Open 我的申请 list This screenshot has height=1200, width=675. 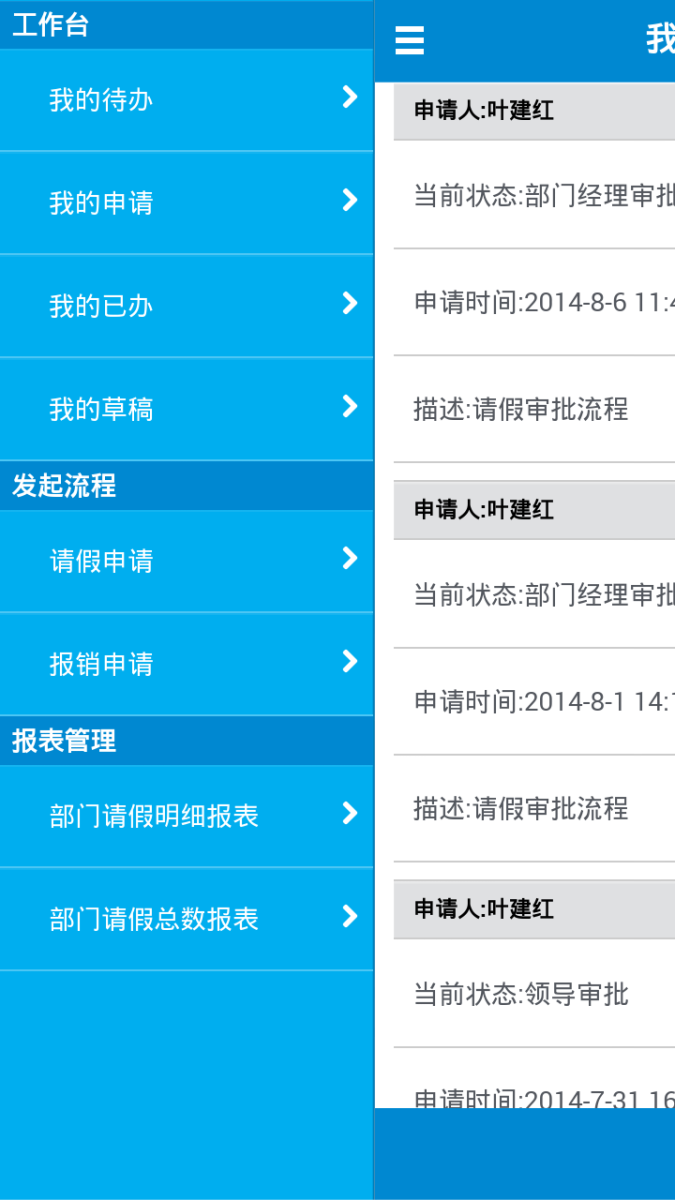click(186, 203)
